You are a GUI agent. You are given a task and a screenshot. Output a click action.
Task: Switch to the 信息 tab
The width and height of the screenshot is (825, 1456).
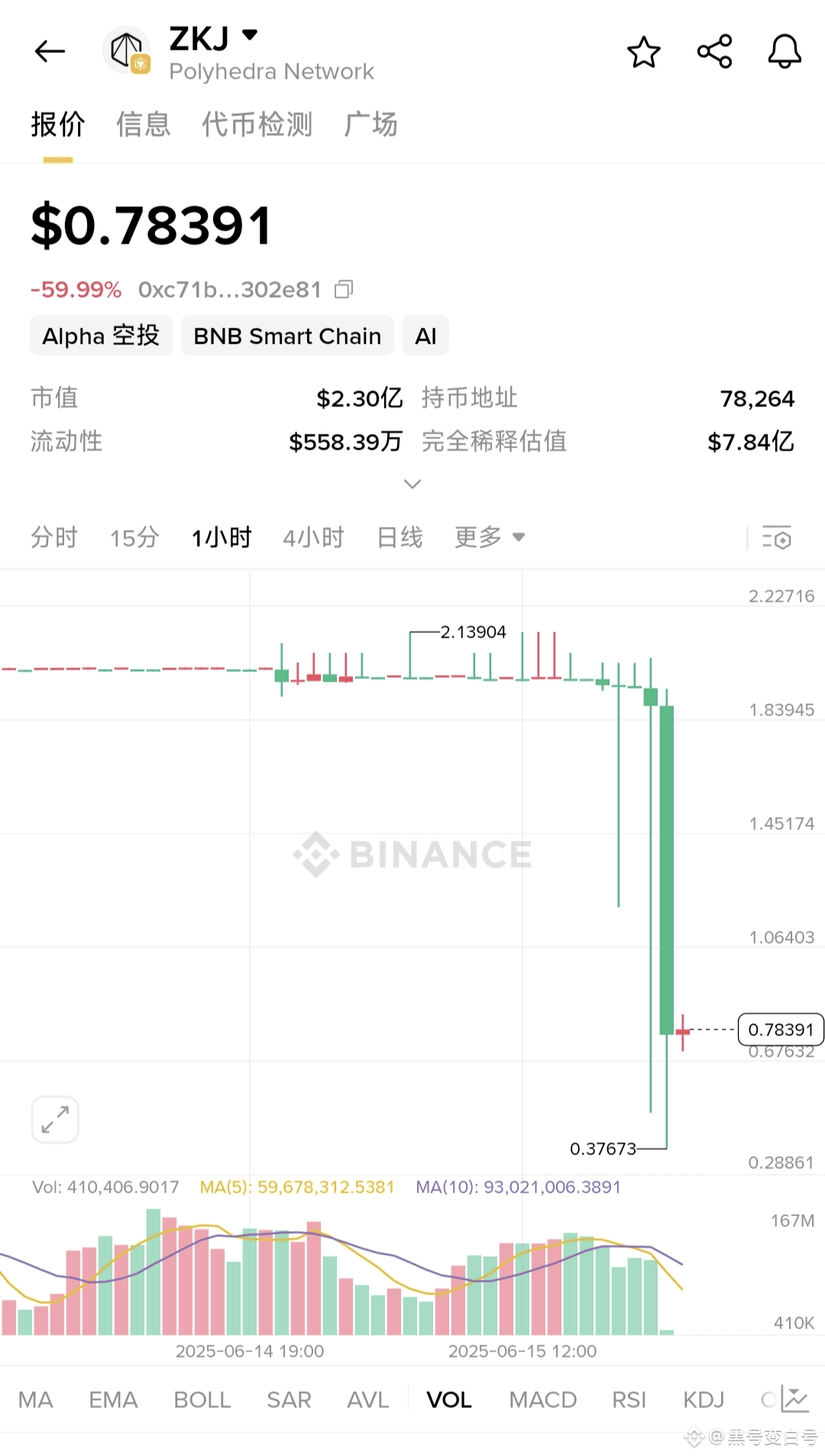pyautogui.click(x=144, y=124)
